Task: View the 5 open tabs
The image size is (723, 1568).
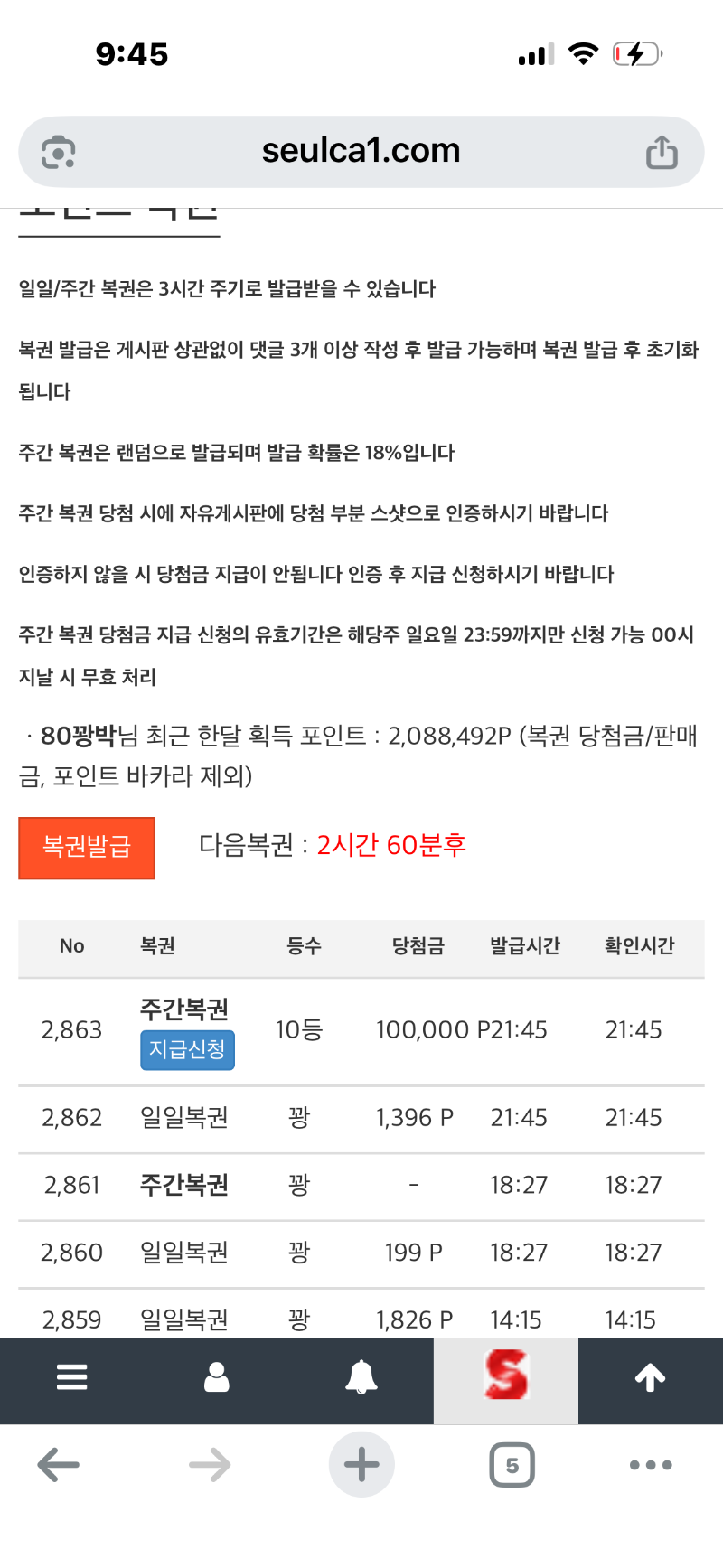Action: point(512,1465)
